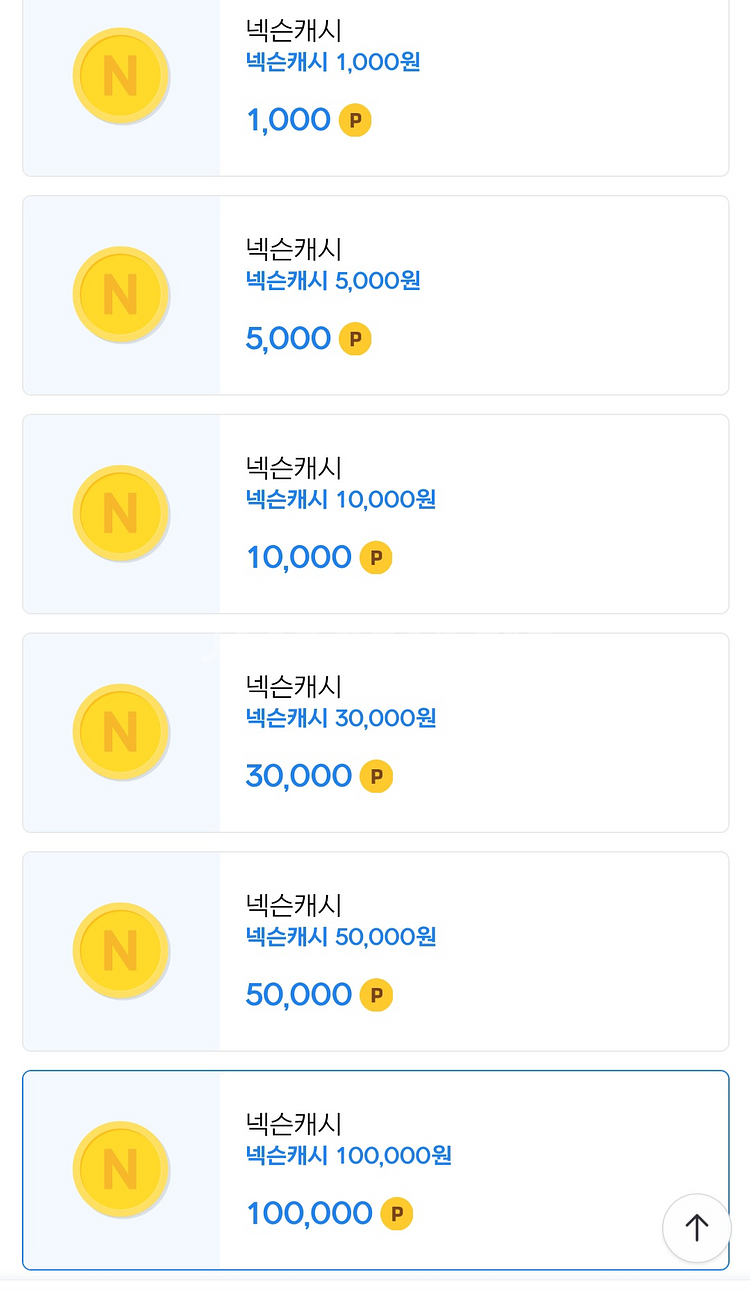This screenshot has height=1291, width=750.
Task: Open the 넥슨캐시 30,000원 product link
Action: pos(340,718)
